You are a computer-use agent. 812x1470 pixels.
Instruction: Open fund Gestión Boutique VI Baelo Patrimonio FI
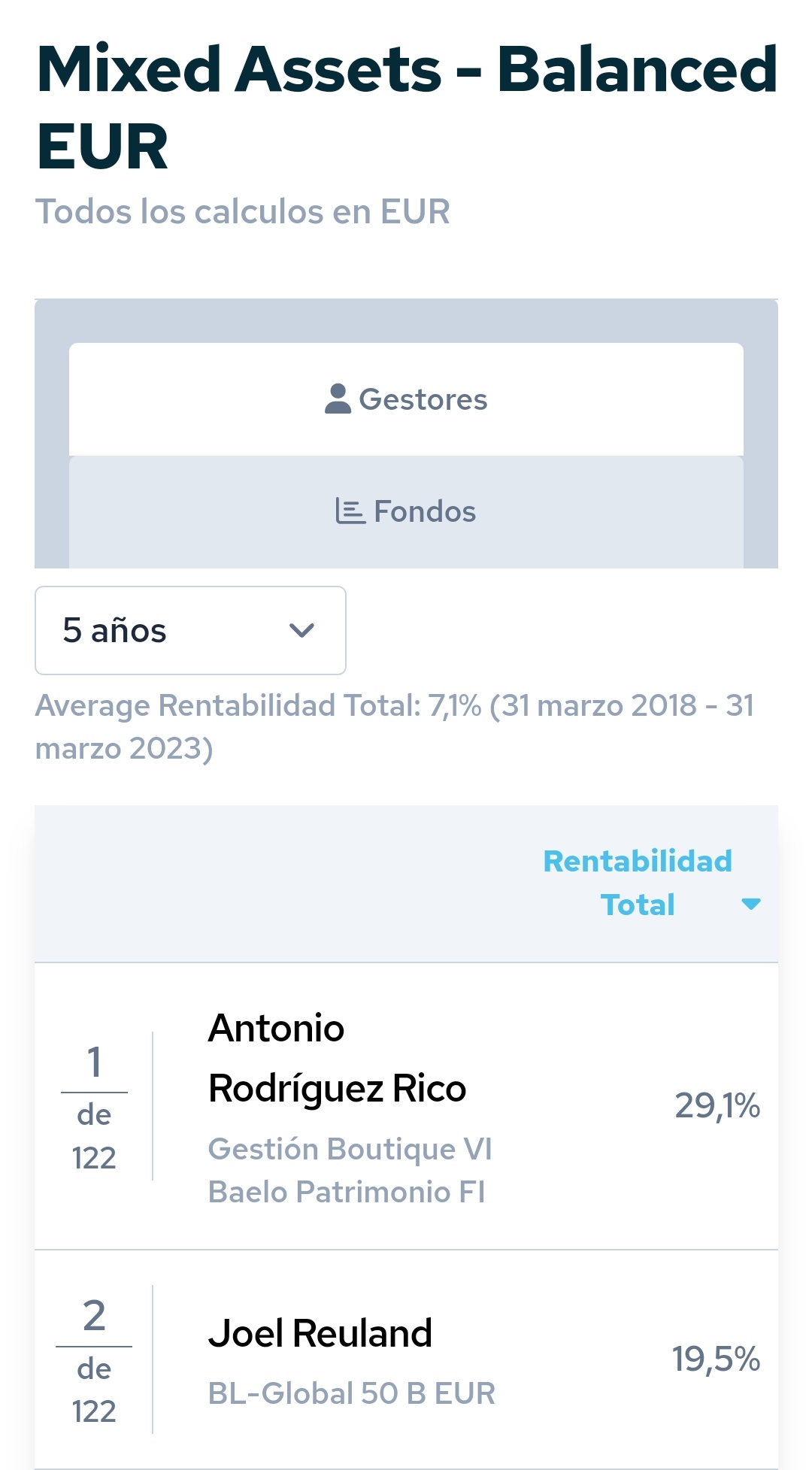[350, 1170]
